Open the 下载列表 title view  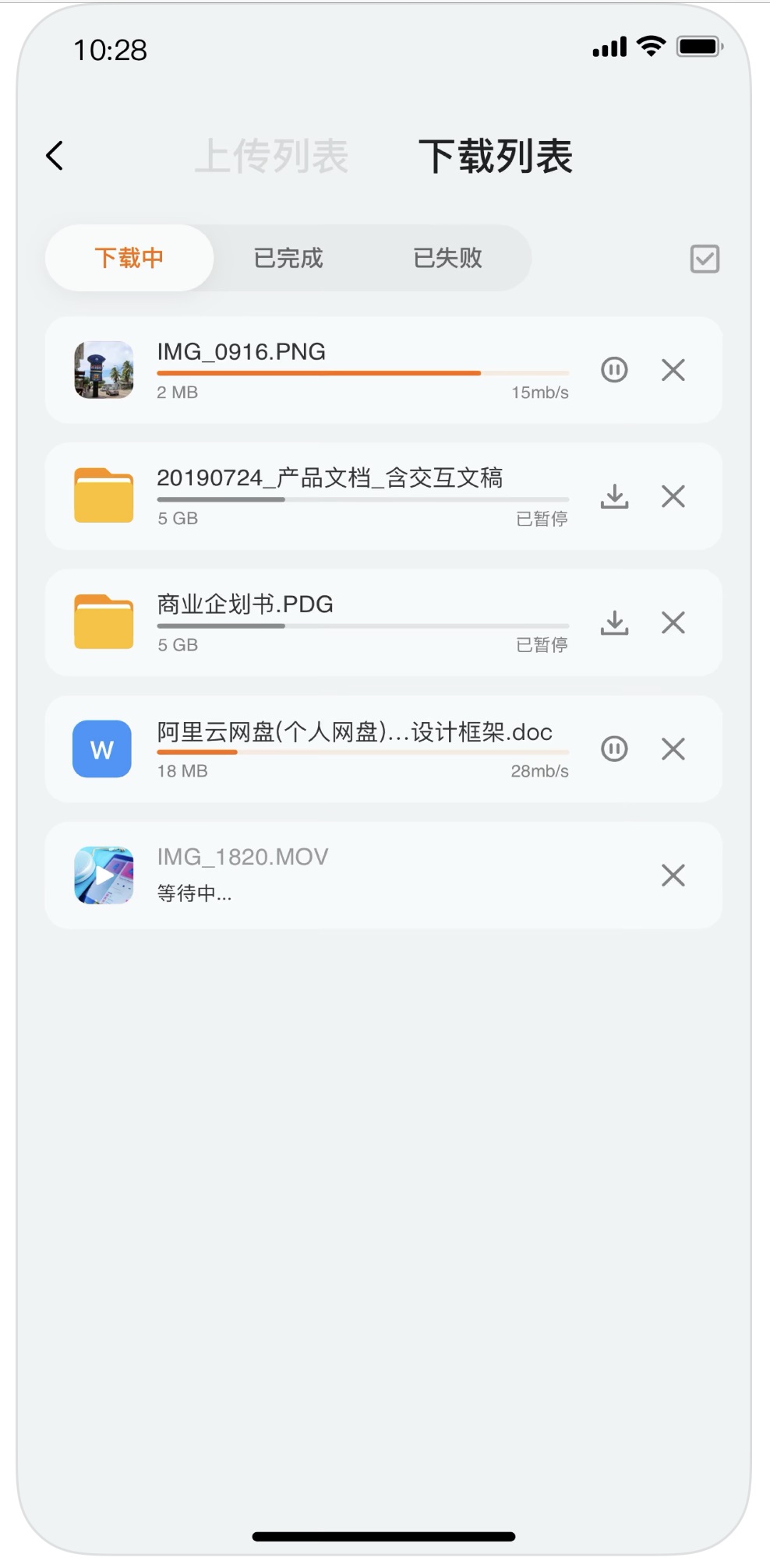496,155
